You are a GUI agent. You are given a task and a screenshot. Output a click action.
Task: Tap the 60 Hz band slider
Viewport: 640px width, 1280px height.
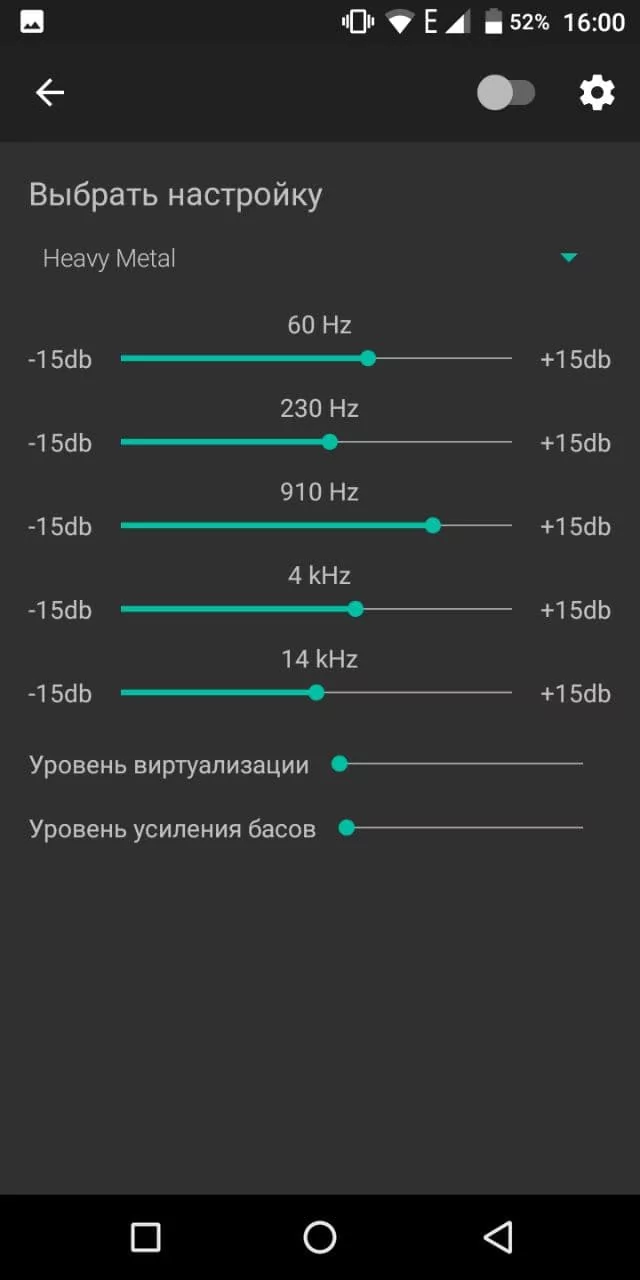(316, 358)
